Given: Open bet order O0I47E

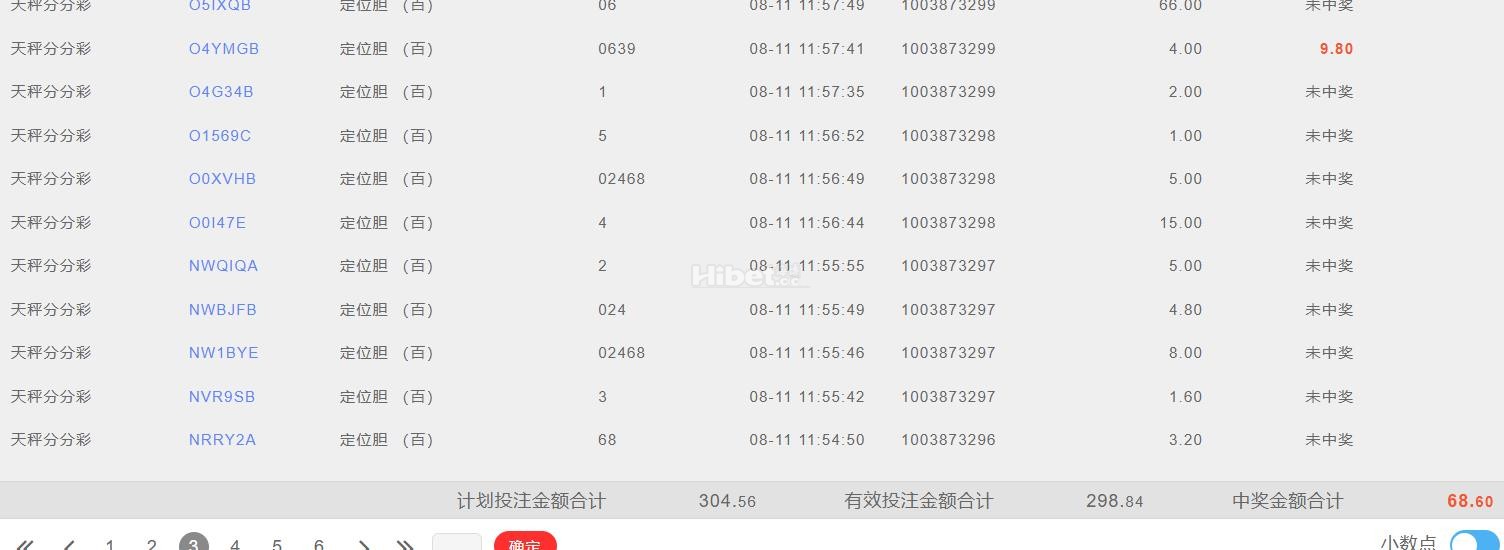Looking at the screenshot, I should click(x=217, y=223).
